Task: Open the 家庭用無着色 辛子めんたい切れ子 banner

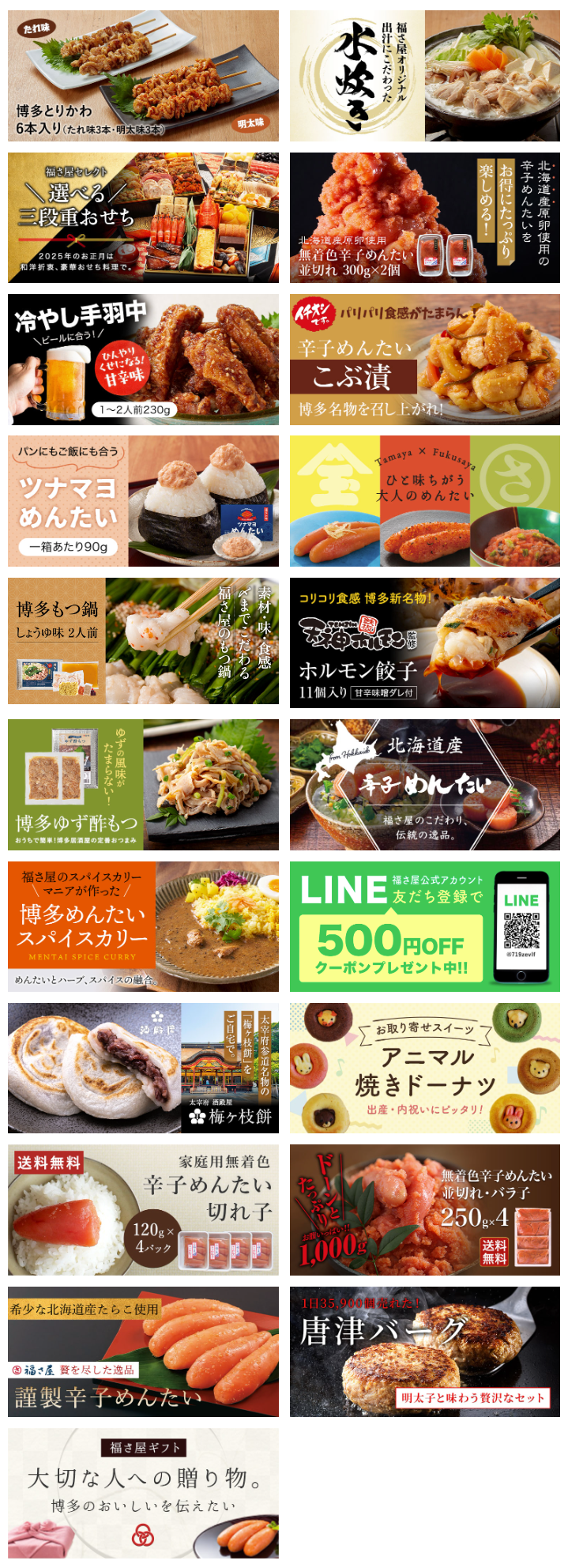Action: tap(143, 1210)
